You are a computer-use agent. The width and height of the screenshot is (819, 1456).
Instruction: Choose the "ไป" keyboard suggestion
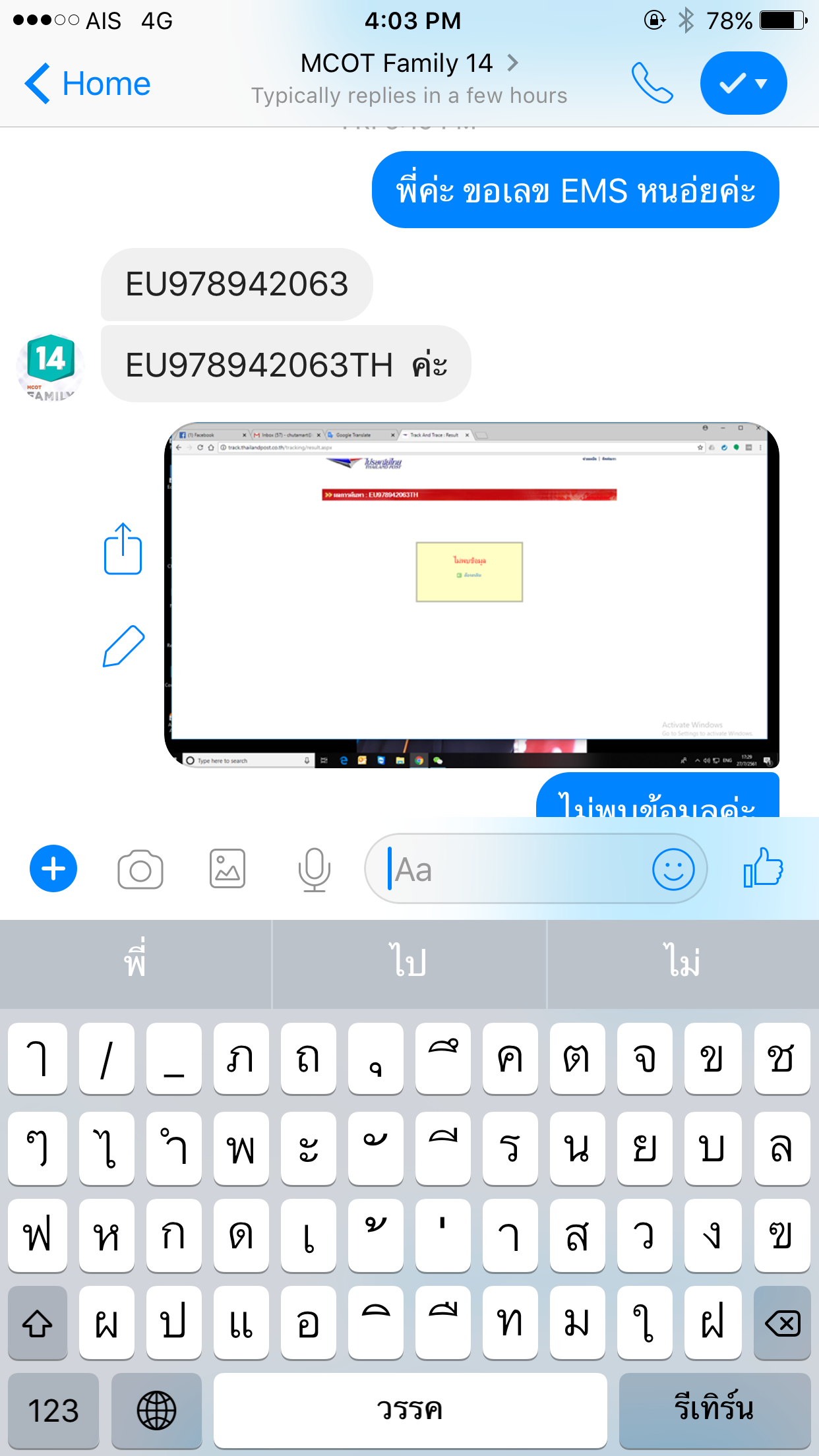point(409,962)
